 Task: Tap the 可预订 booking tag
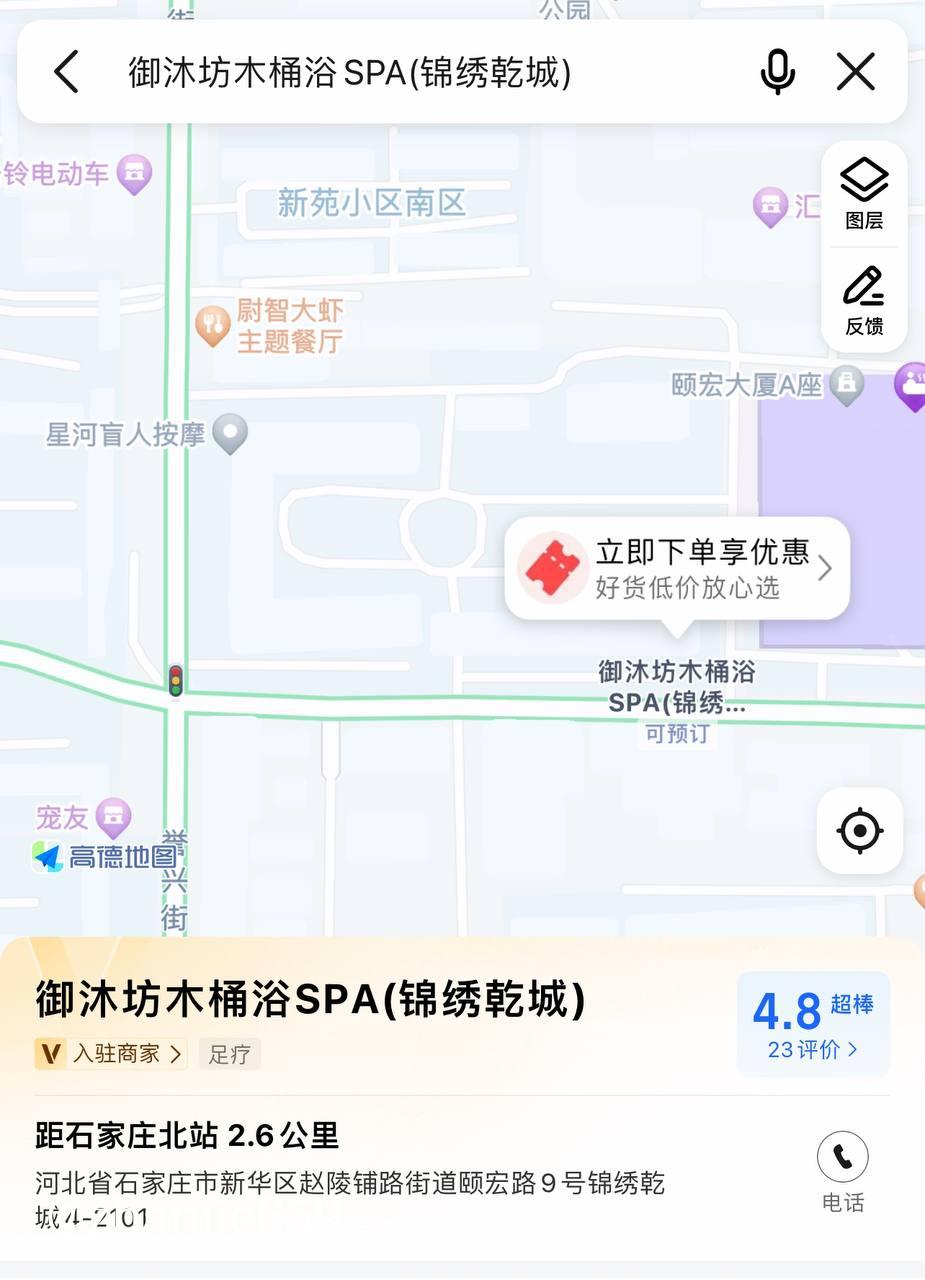click(x=676, y=734)
